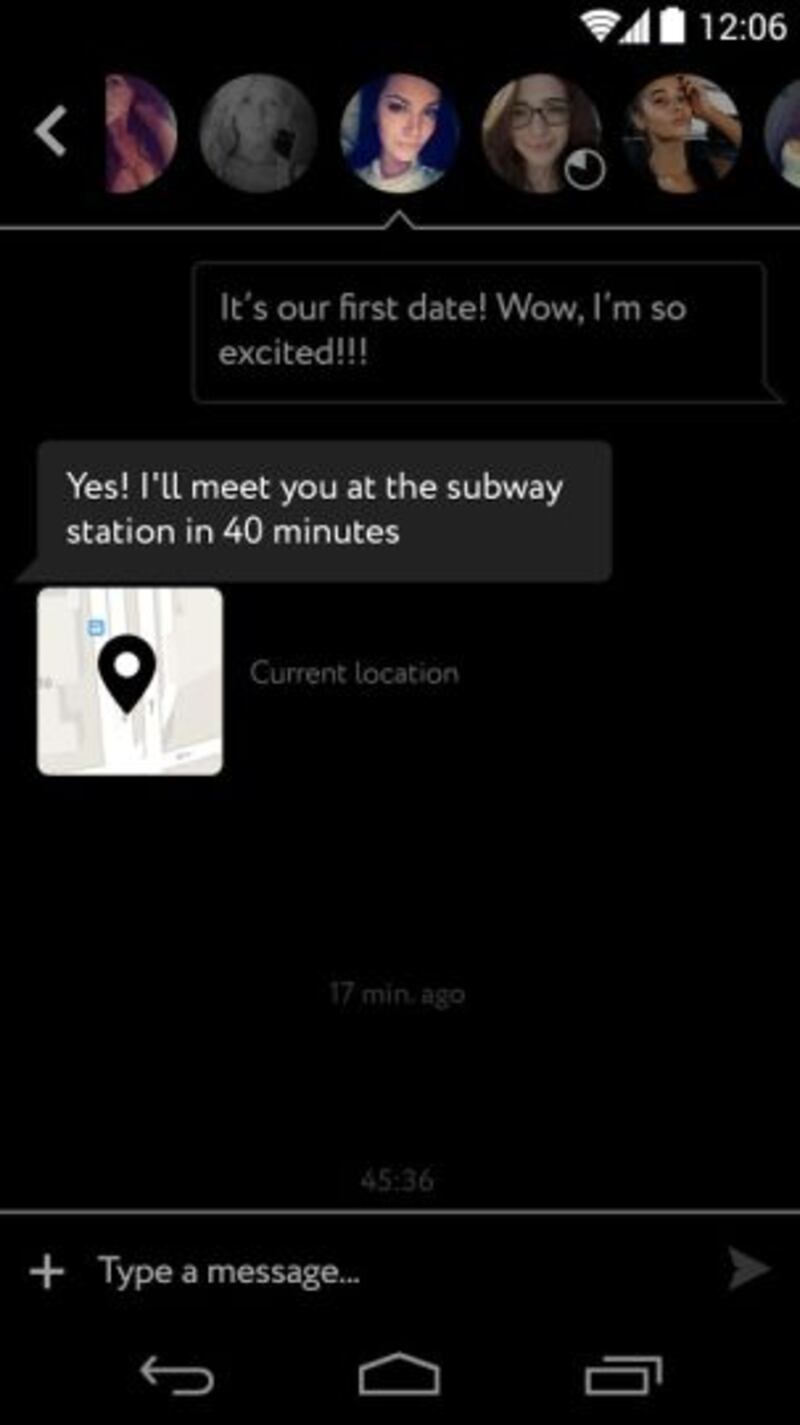The height and width of the screenshot is (1425, 800).
Task: Send the message with the arrow icon
Action: 749,1270
